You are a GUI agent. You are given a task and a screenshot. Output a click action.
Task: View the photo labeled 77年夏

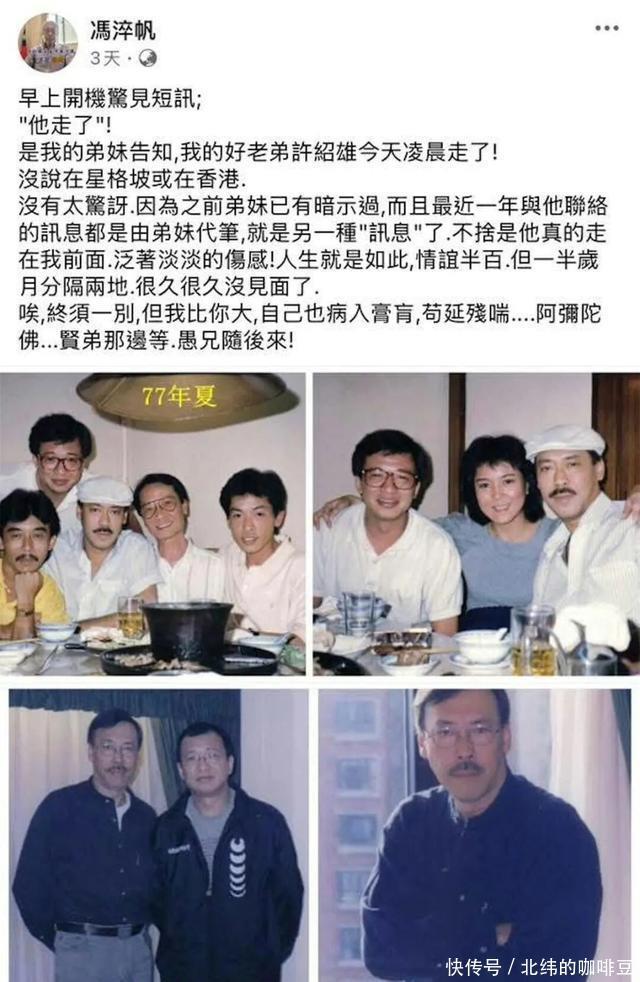tap(153, 524)
